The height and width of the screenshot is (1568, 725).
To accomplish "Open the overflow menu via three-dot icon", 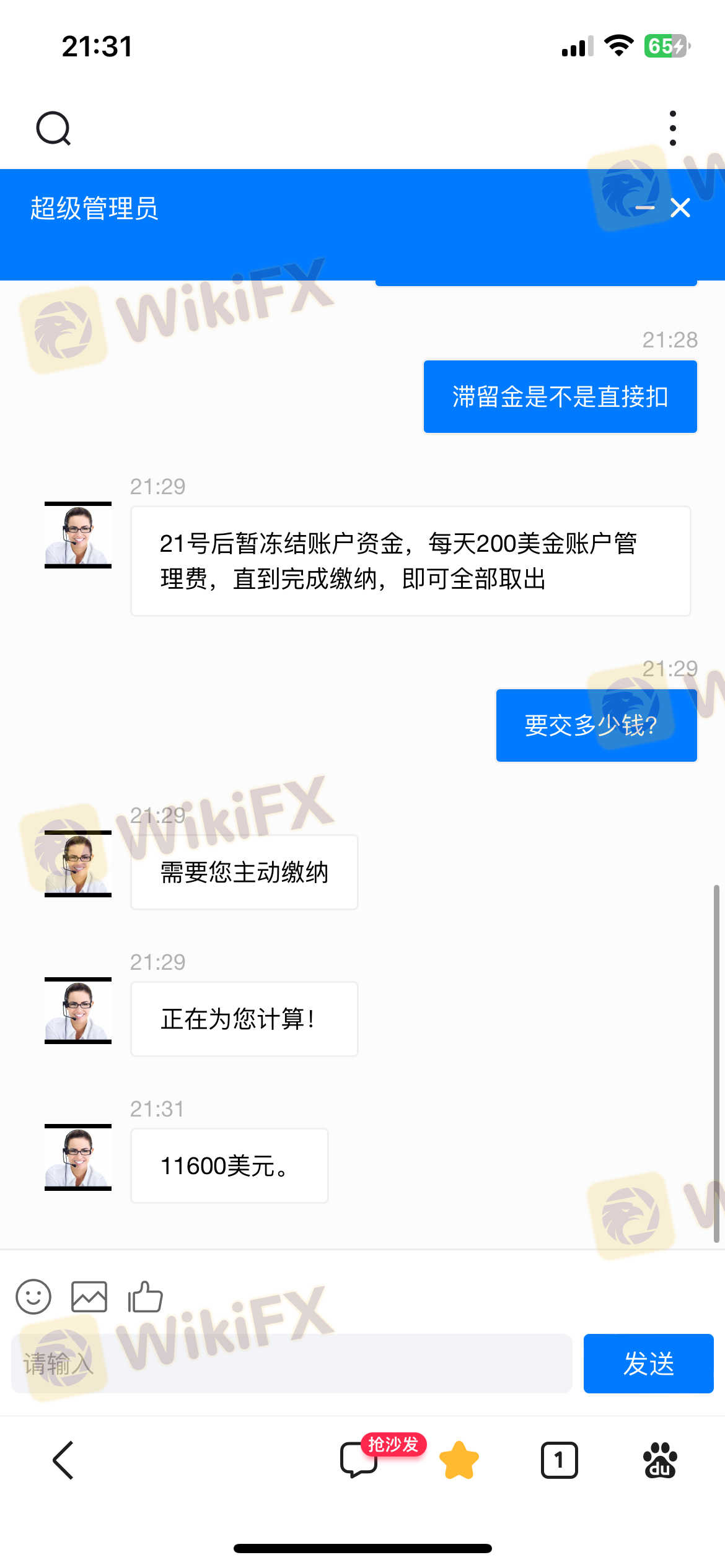I will pyautogui.click(x=673, y=128).
